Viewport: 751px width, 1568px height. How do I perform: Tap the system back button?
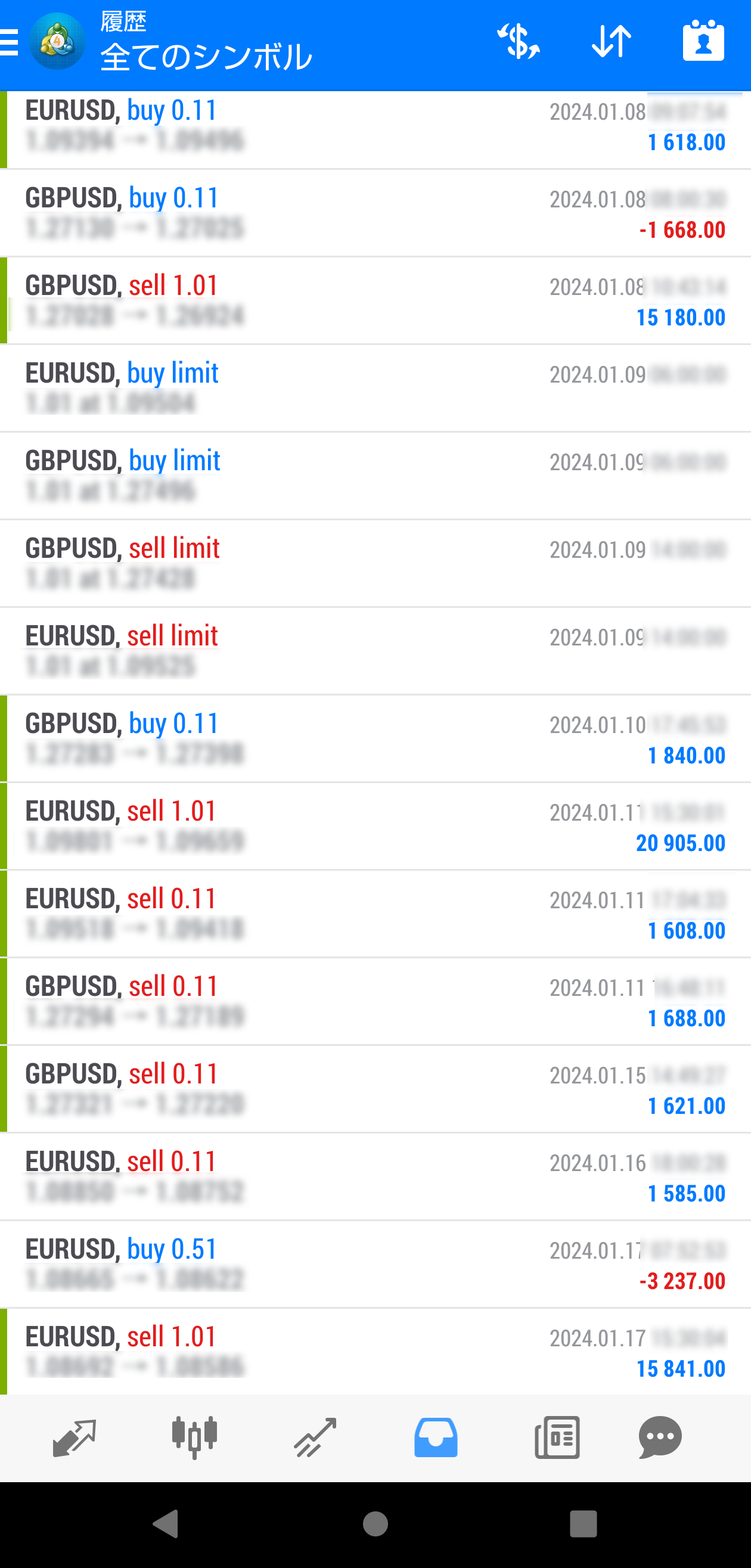coord(166,1524)
